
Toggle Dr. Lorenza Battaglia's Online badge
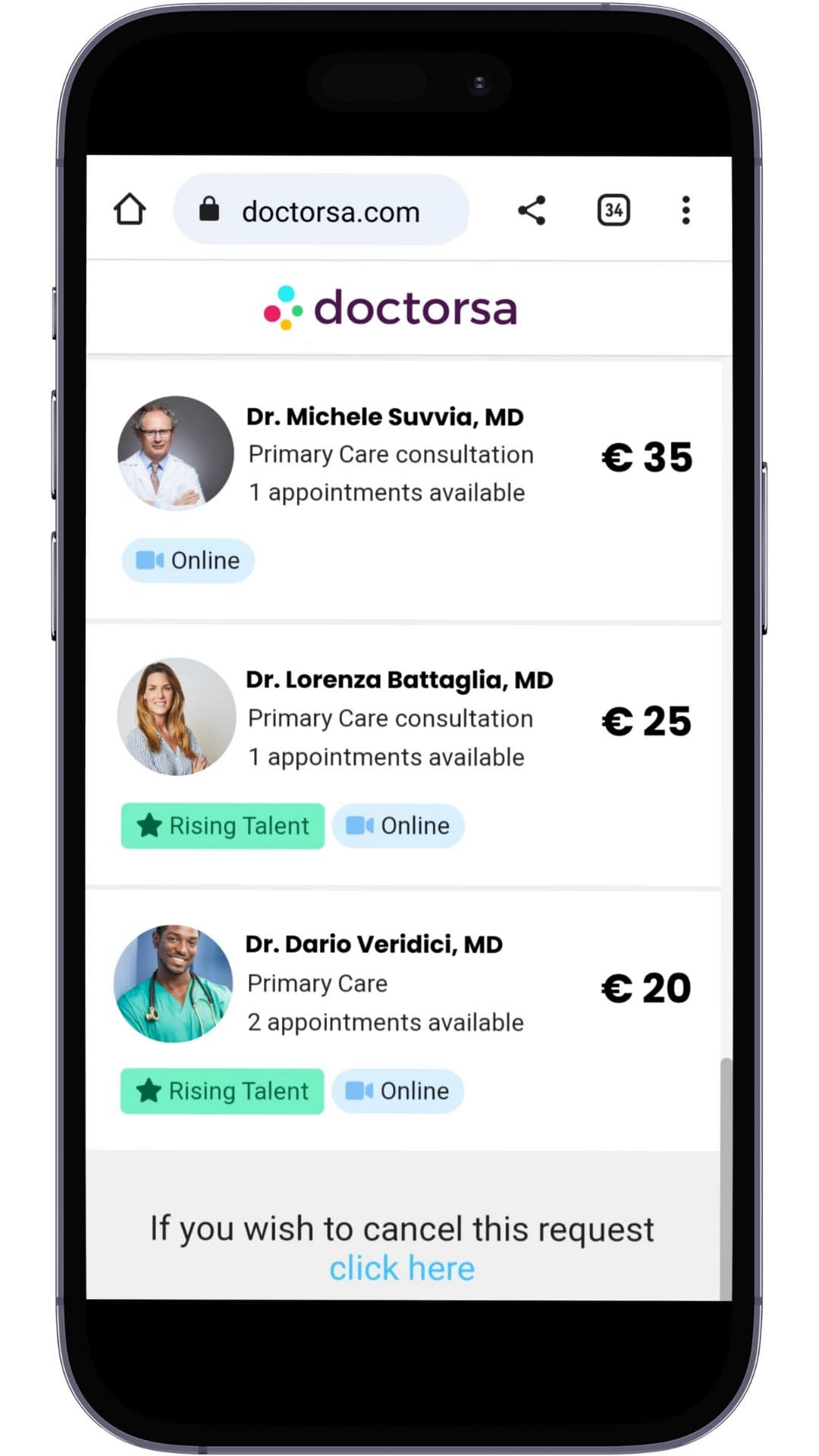[398, 825]
